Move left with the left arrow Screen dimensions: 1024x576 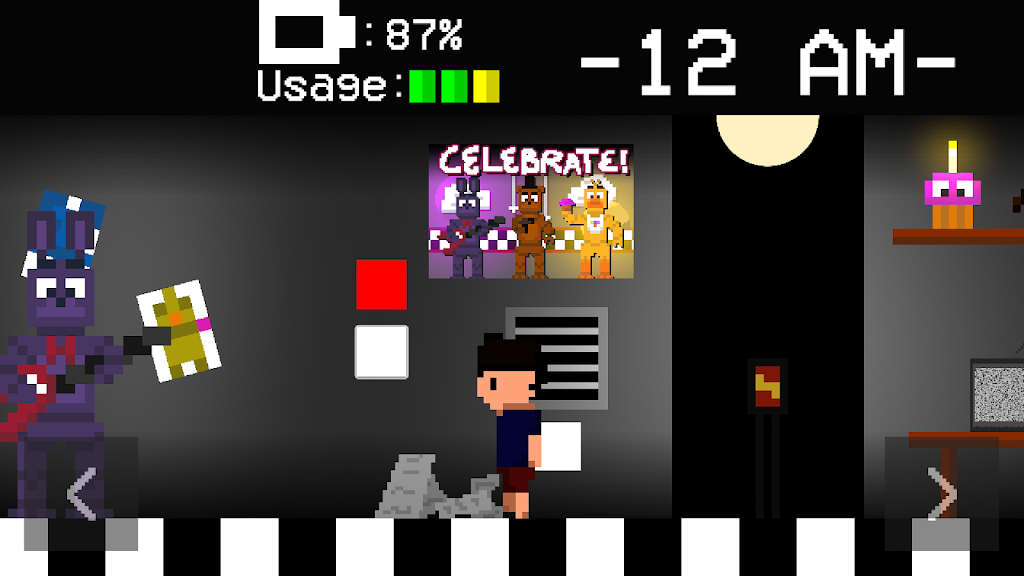pos(80,494)
